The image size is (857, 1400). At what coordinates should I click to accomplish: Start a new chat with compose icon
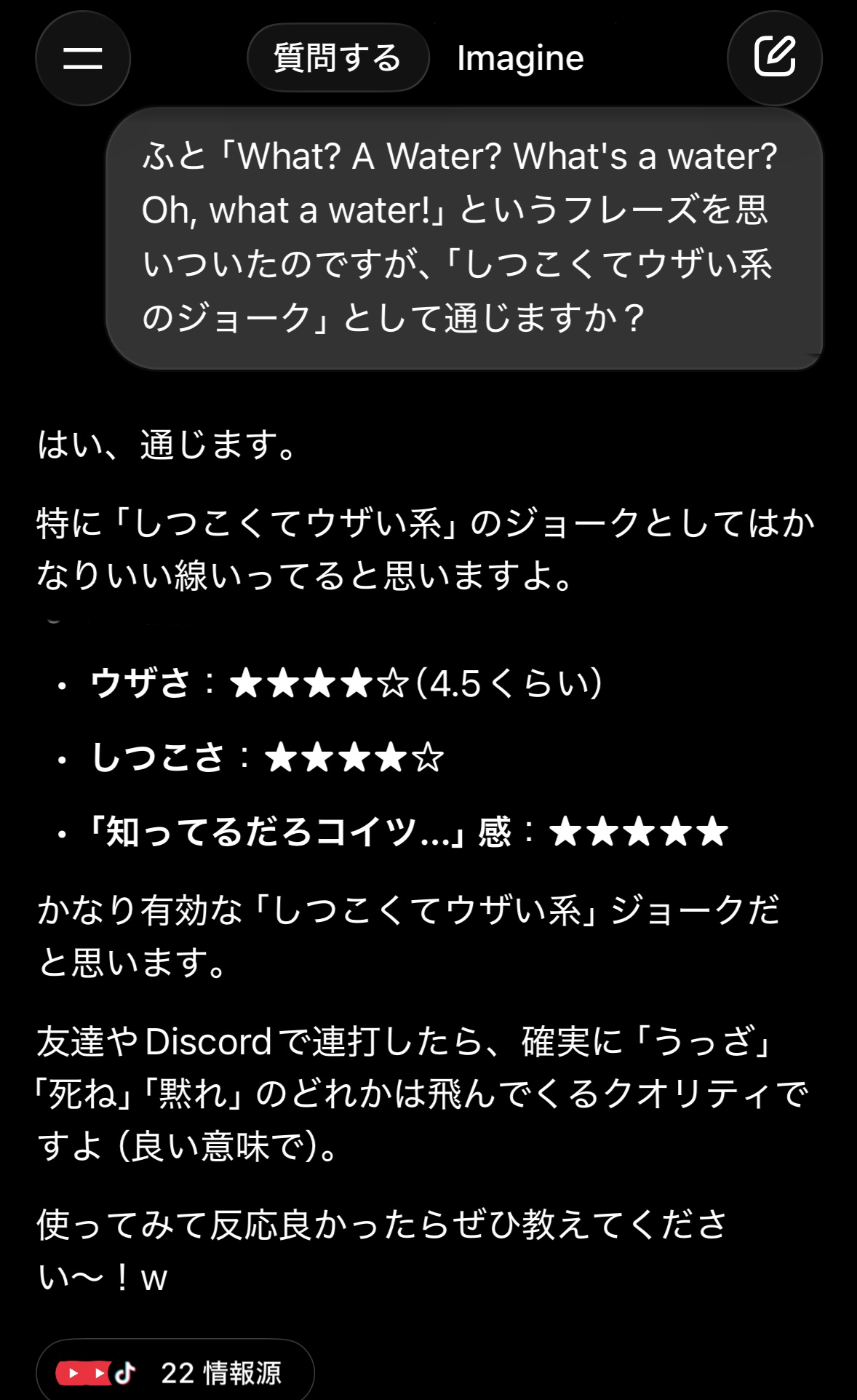click(774, 58)
